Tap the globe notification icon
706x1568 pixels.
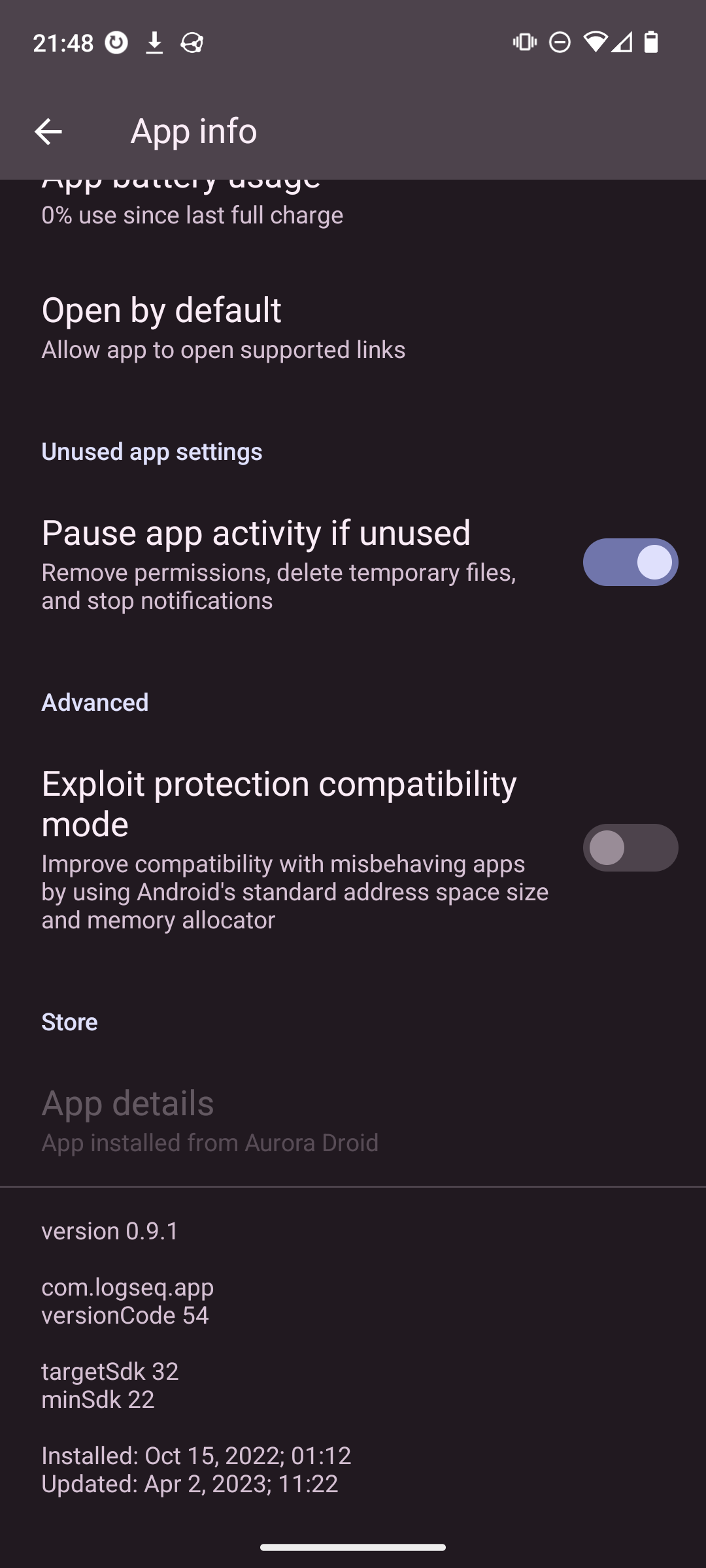pyautogui.click(x=191, y=42)
